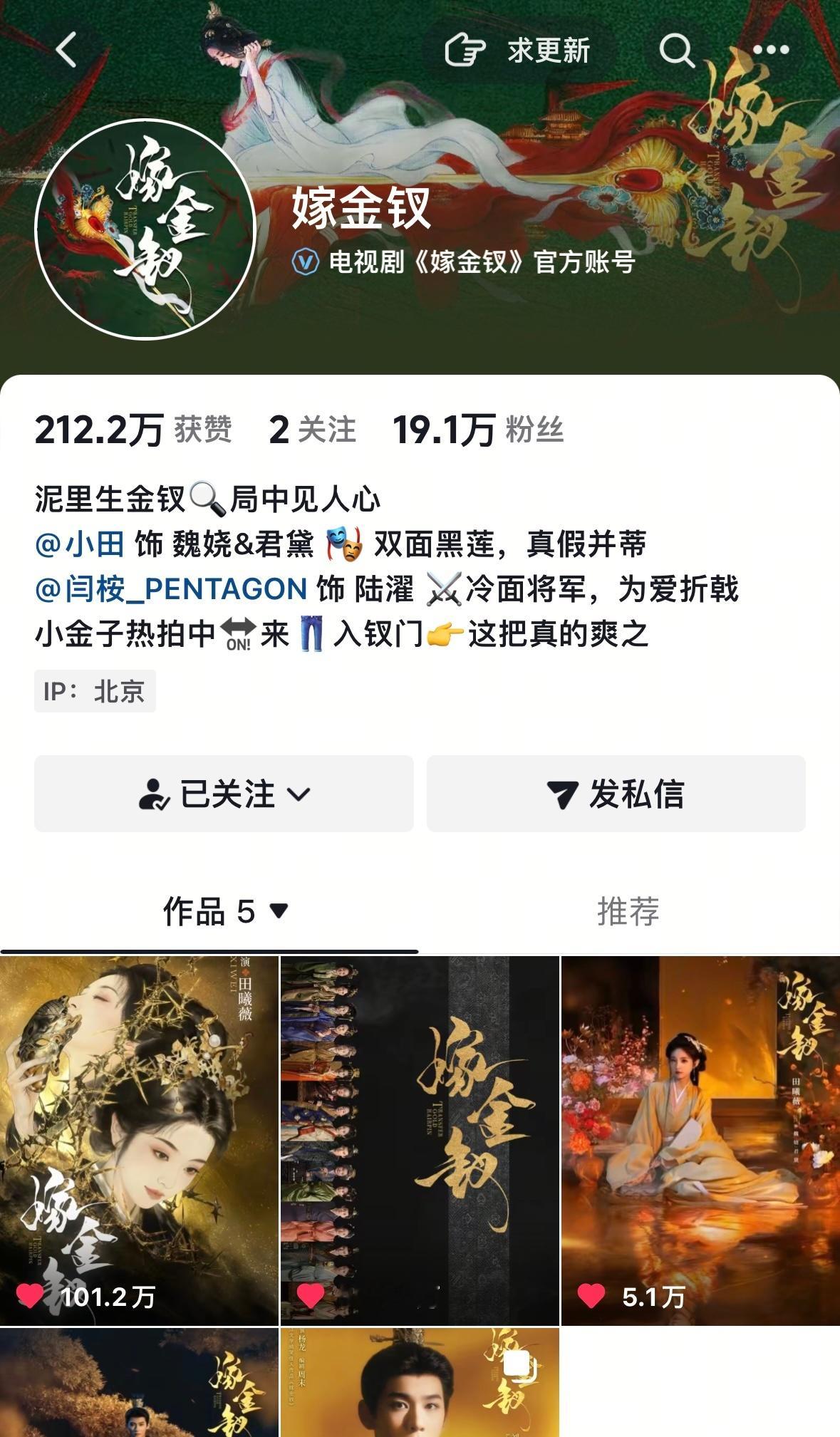Expand the profile bio mention dropdown for 小田
The image size is (840, 1437).
pyautogui.click(x=78, y=543)
